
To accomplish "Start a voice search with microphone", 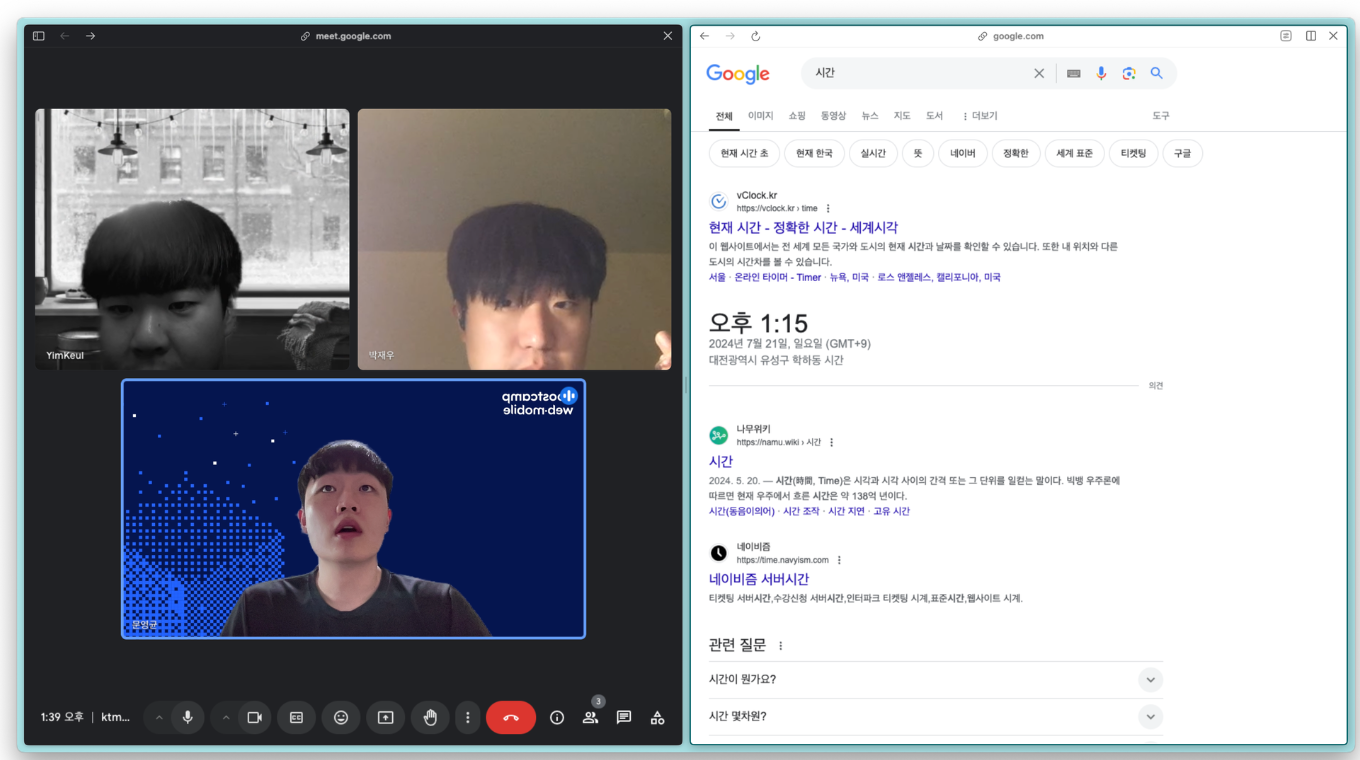I will (x=1101, y=73).
